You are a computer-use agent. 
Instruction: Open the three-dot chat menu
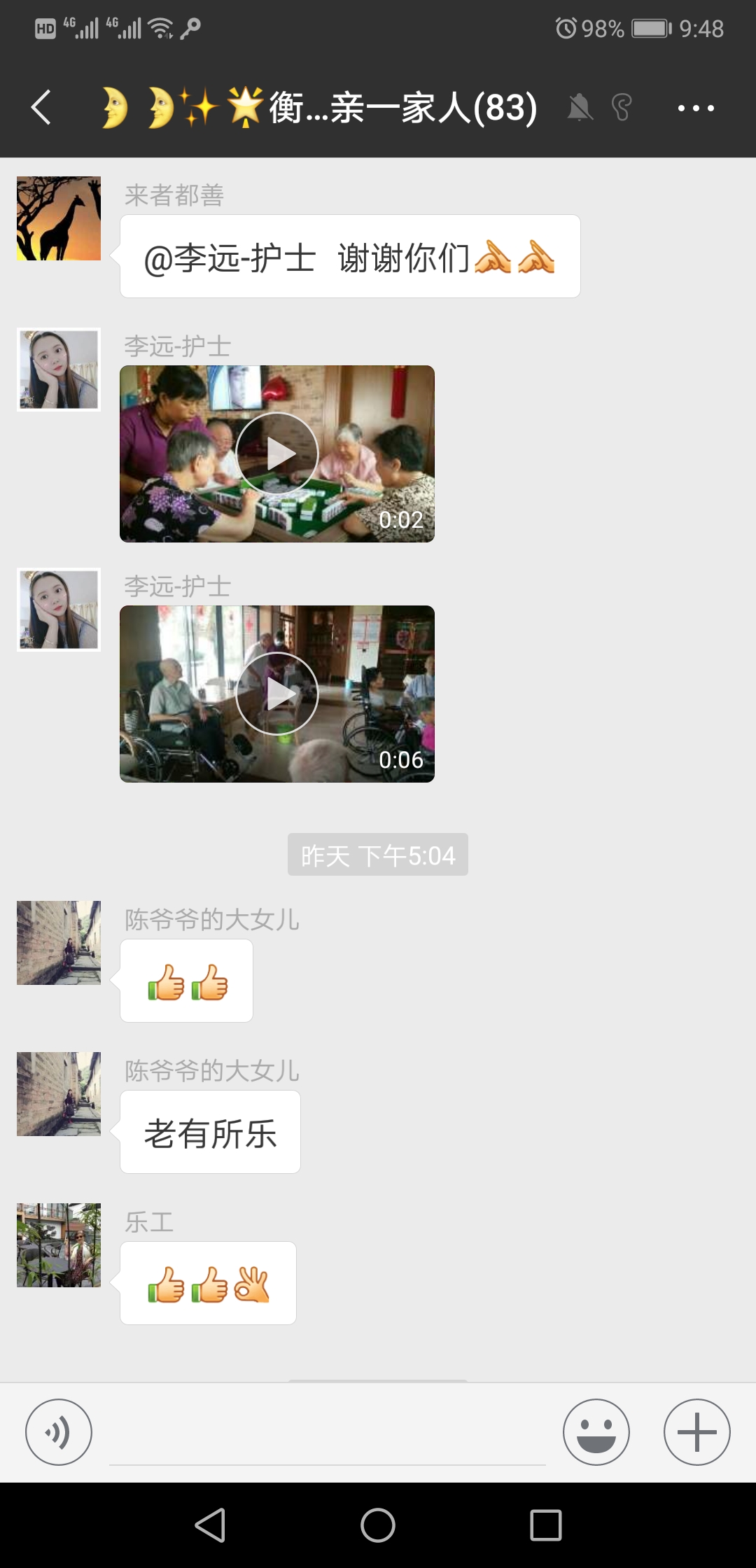tap(695, 108)
